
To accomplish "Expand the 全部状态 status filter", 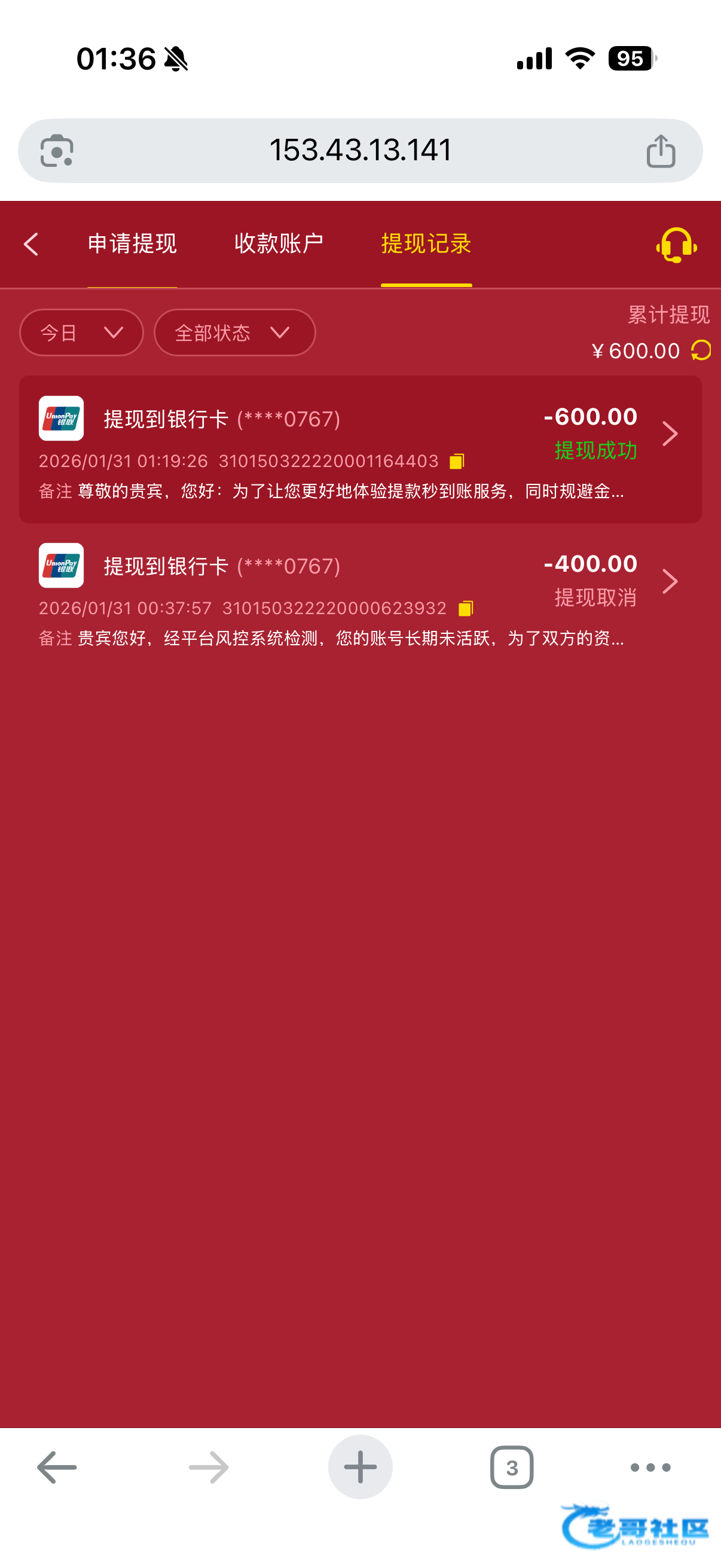I will point(234,332).
